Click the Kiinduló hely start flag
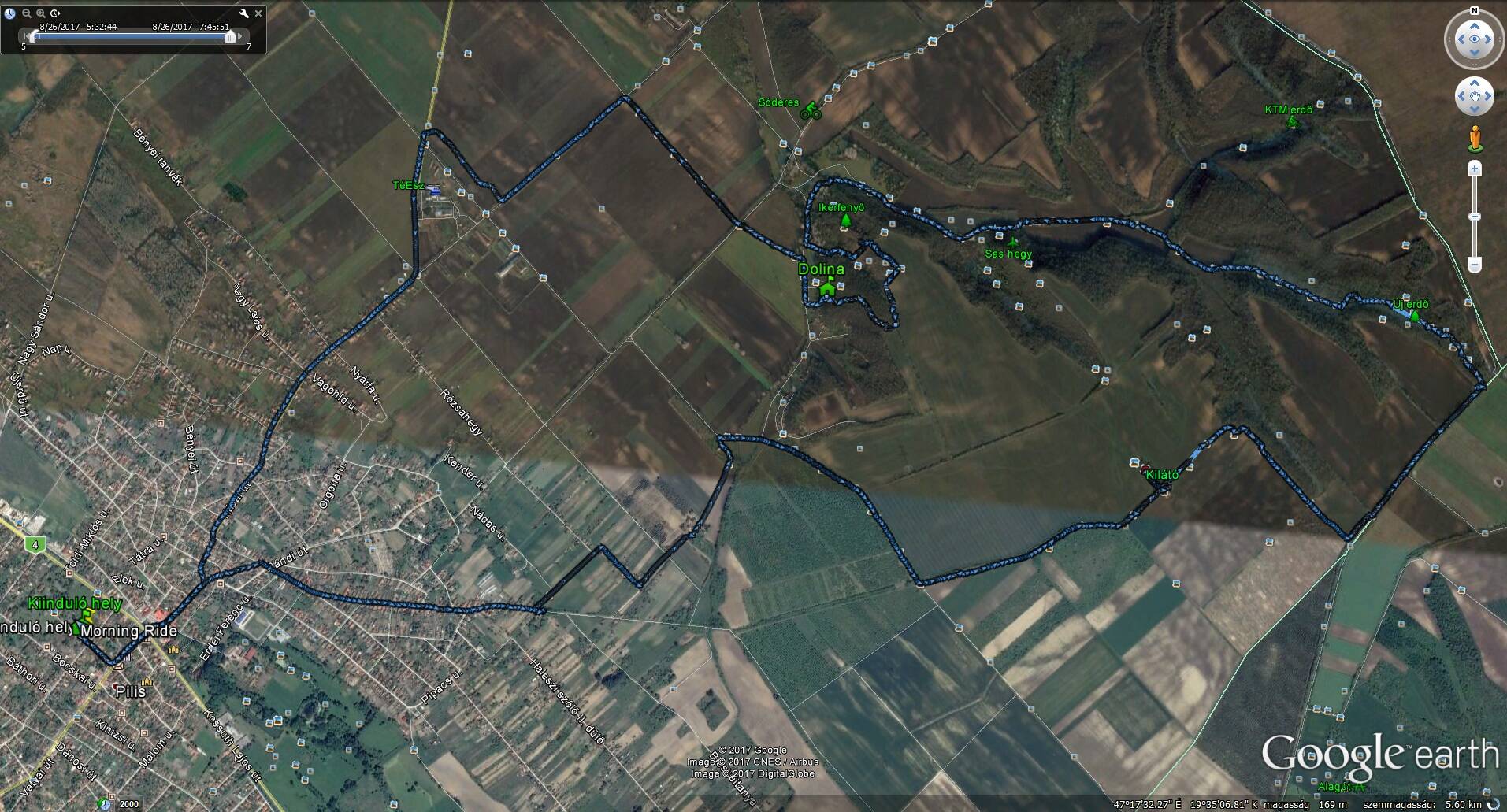The height and width of the screenshot is (812, 1507). pyautogui.click(x=79, y=627)
